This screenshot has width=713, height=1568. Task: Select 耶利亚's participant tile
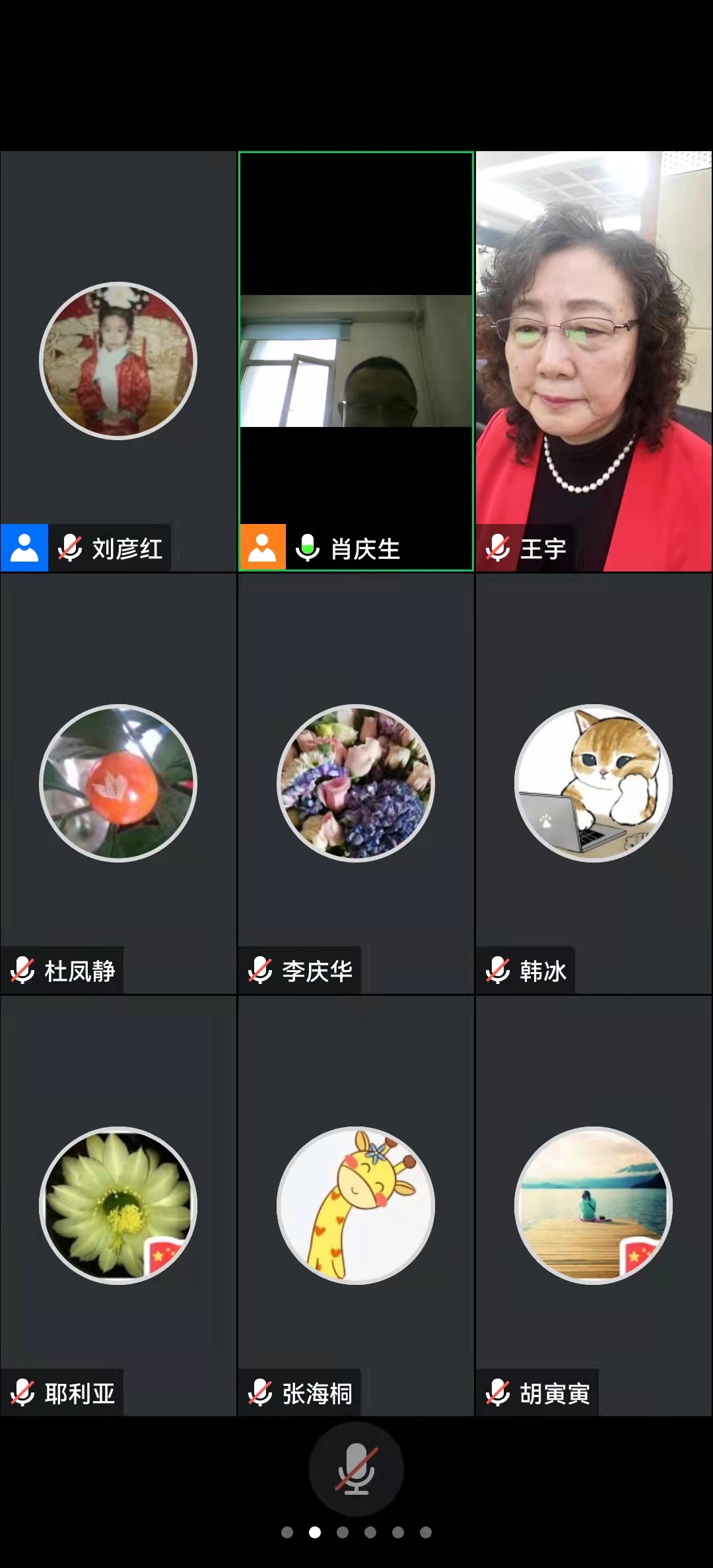pyautogui.click(x=118, y=1206)
